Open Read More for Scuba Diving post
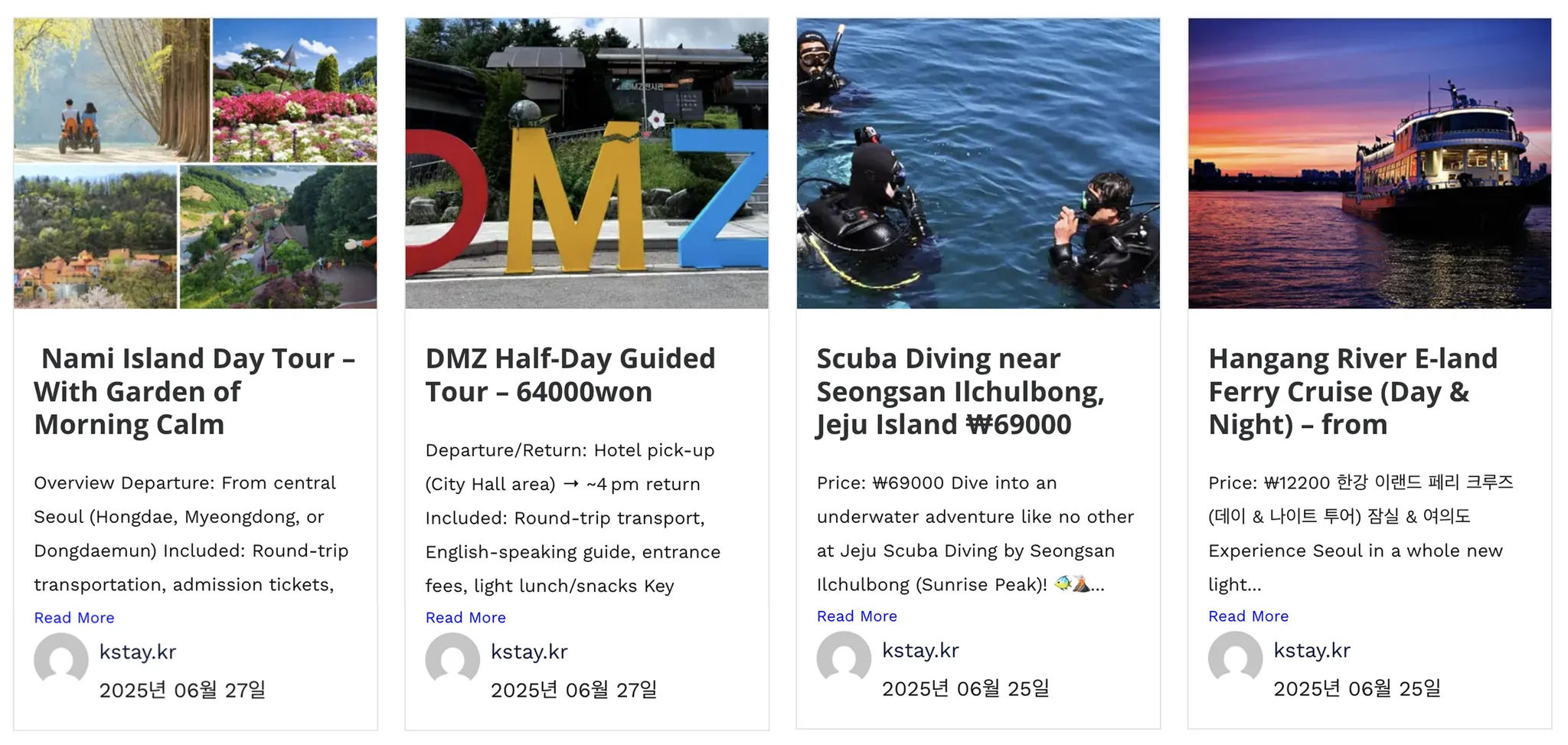 coord(857,616)
